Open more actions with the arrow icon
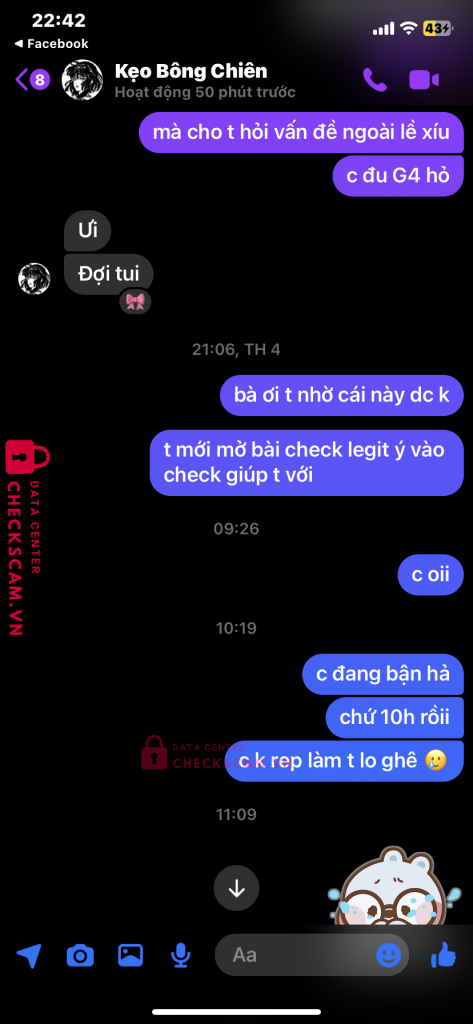 [29, 956]
